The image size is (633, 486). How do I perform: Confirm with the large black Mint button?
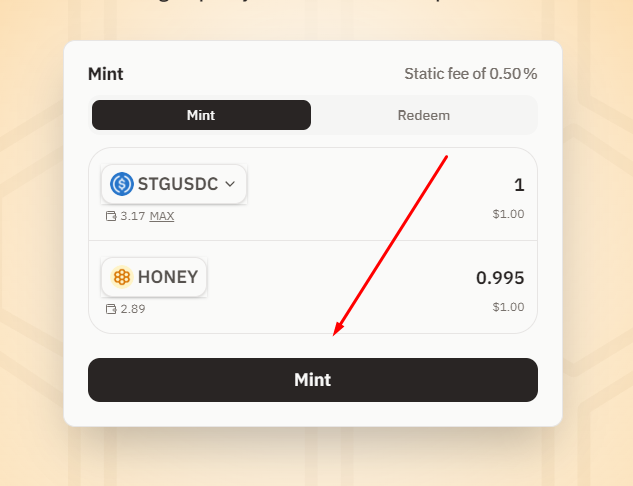[x=312, y=380]
